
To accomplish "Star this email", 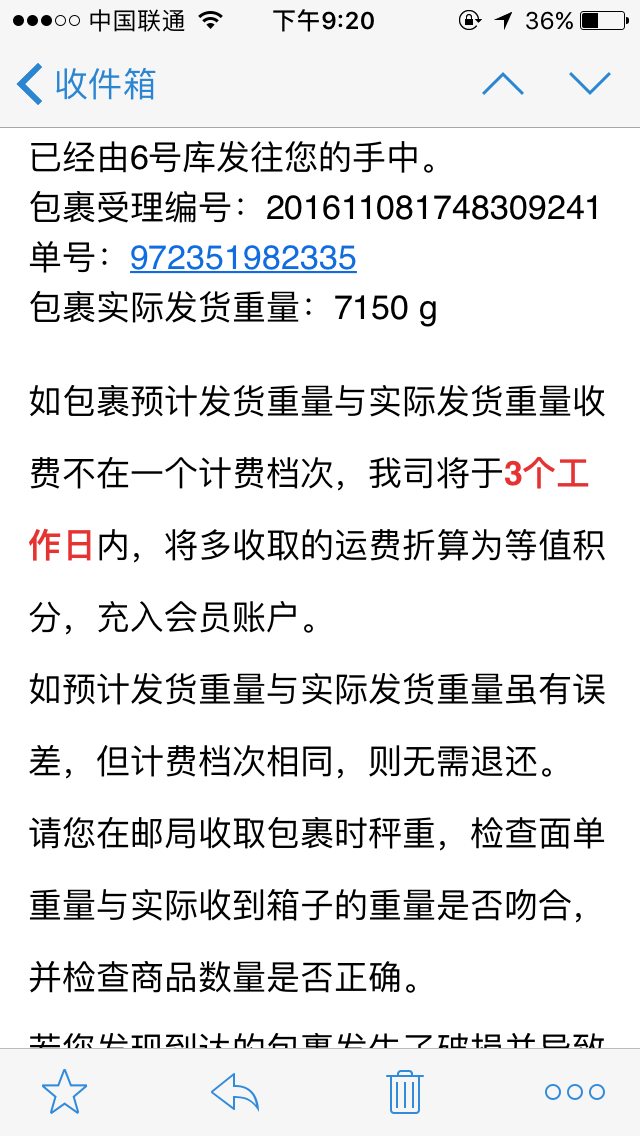I will point(65,1090).
